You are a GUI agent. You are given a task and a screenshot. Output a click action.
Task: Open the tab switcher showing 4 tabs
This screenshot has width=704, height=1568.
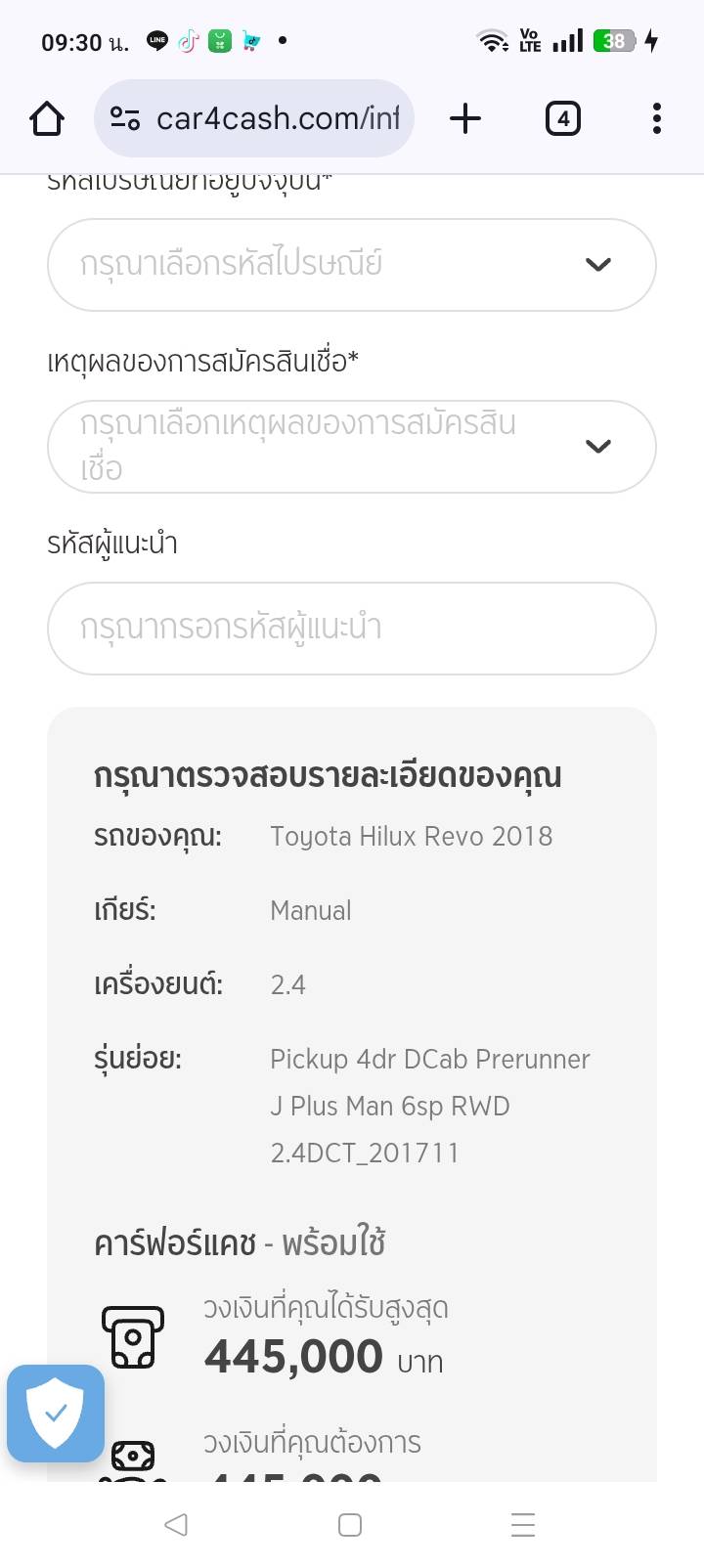(x=562, y=118)
